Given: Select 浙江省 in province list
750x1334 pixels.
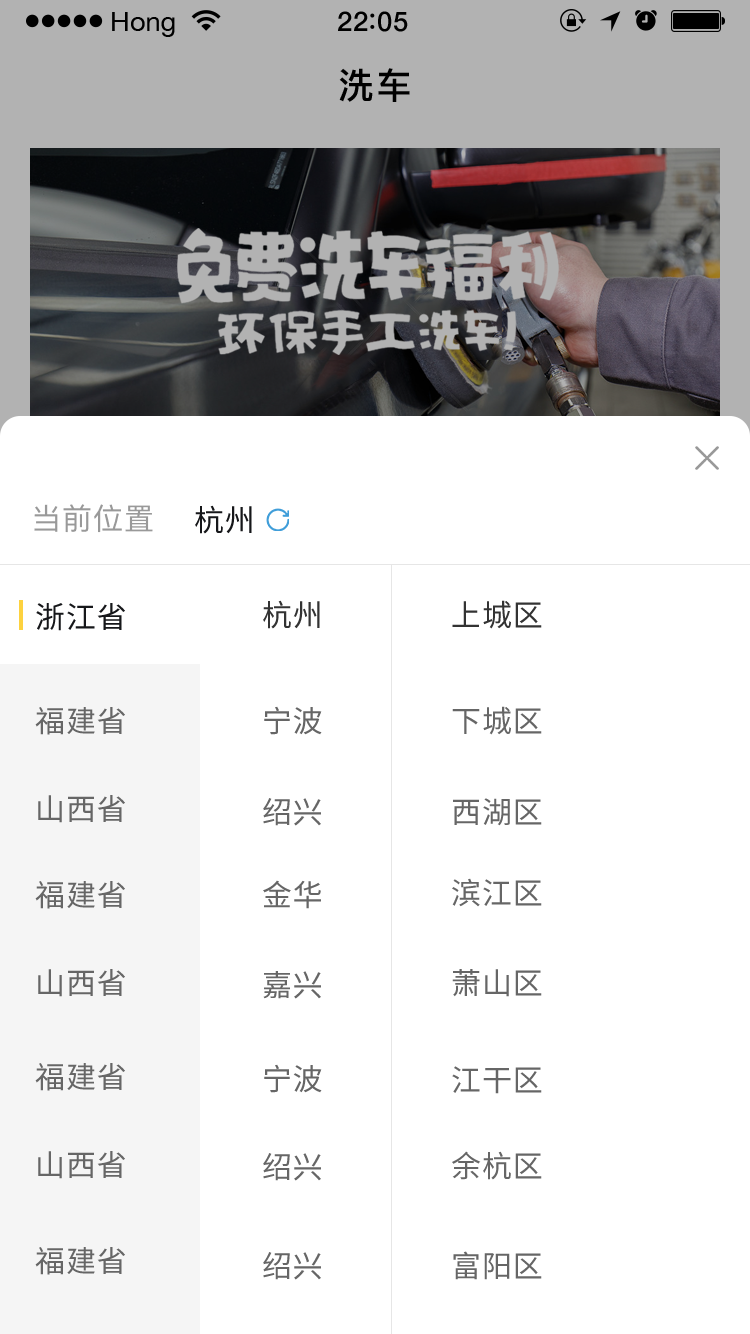Looking at the screenshot, I should [80, 616].
